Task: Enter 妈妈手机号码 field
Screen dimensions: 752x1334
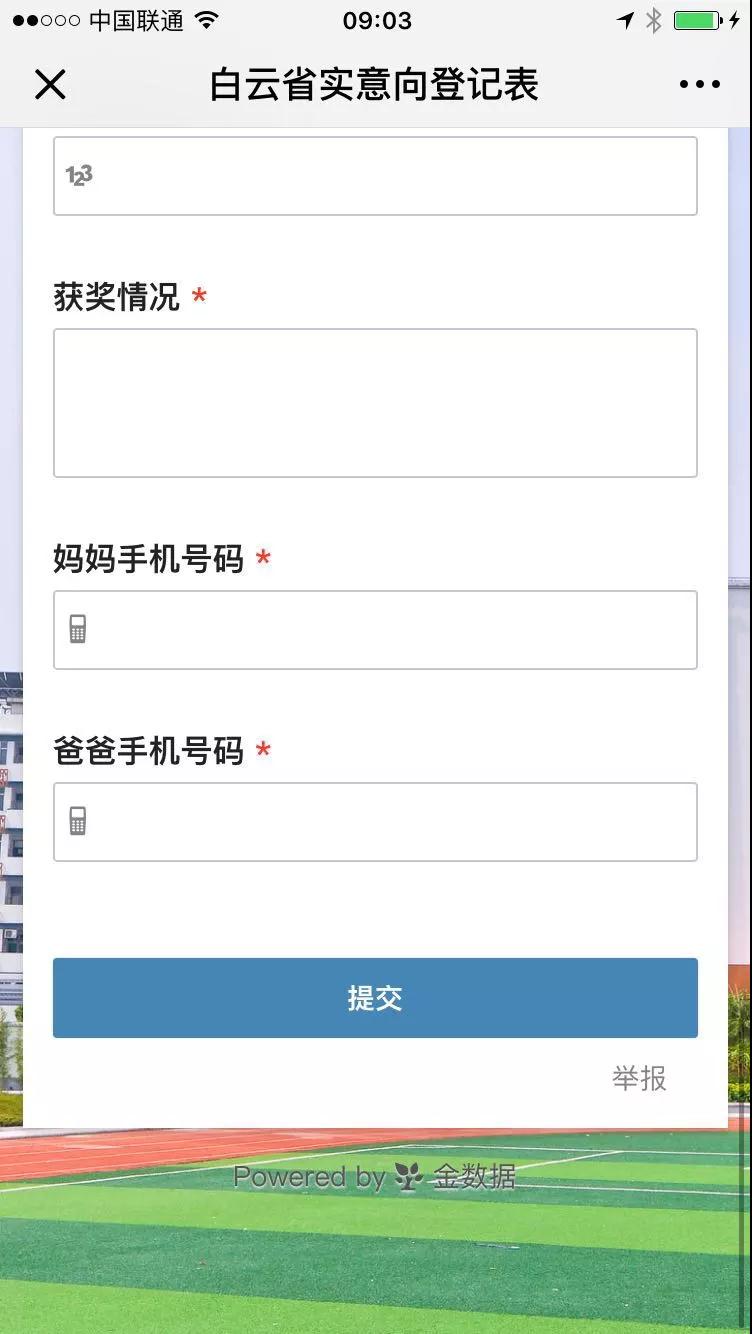Action: [375, 630]
